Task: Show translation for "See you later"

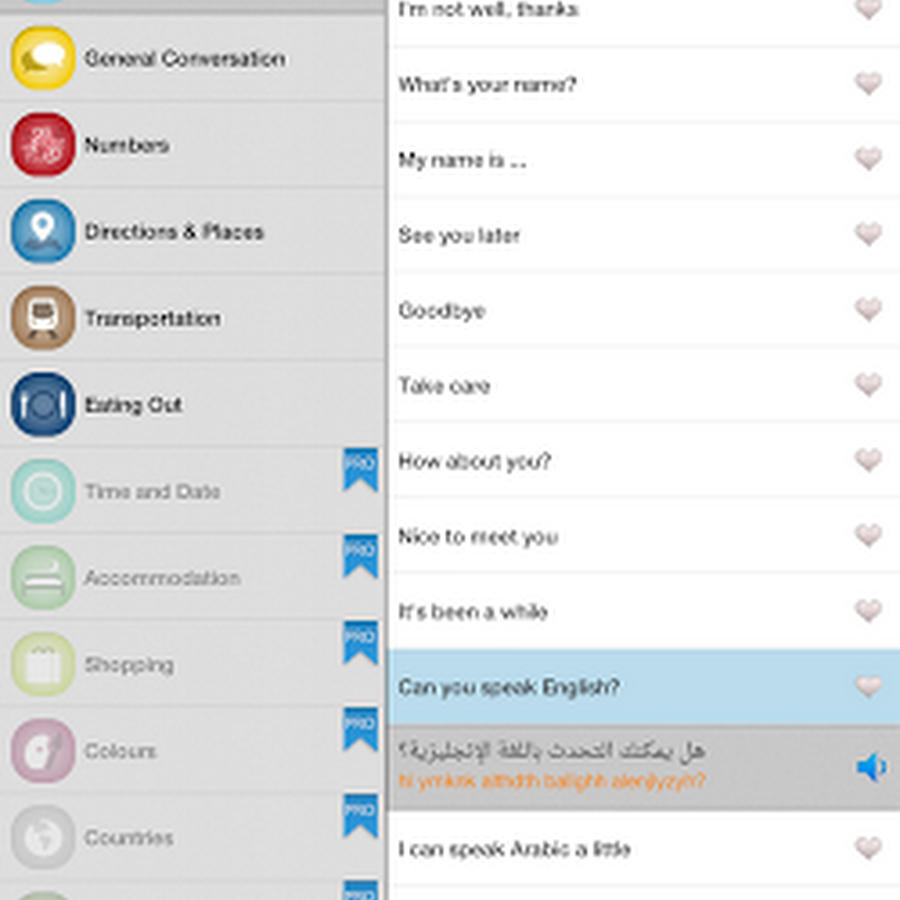Action: coord(600,235)
